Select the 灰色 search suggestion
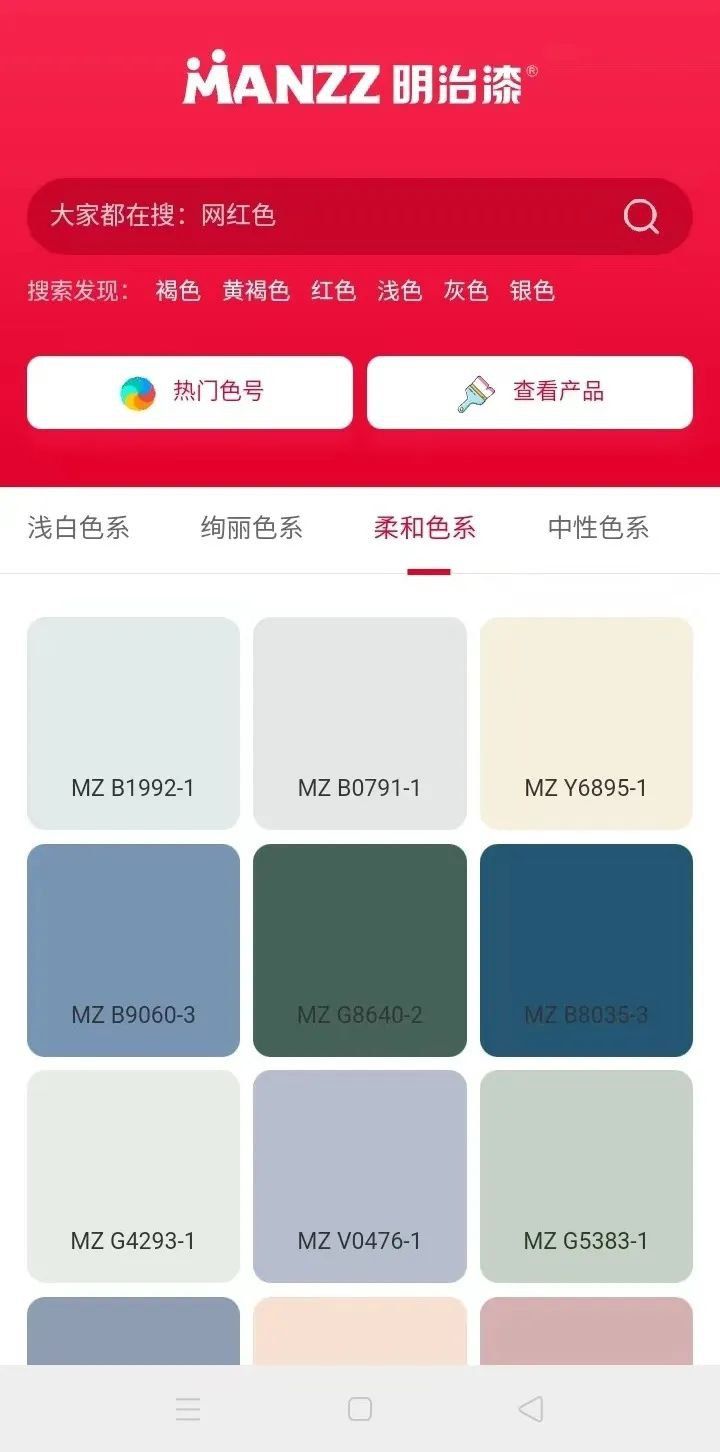This screenshot has width=720, height=1452. point(466,291)
